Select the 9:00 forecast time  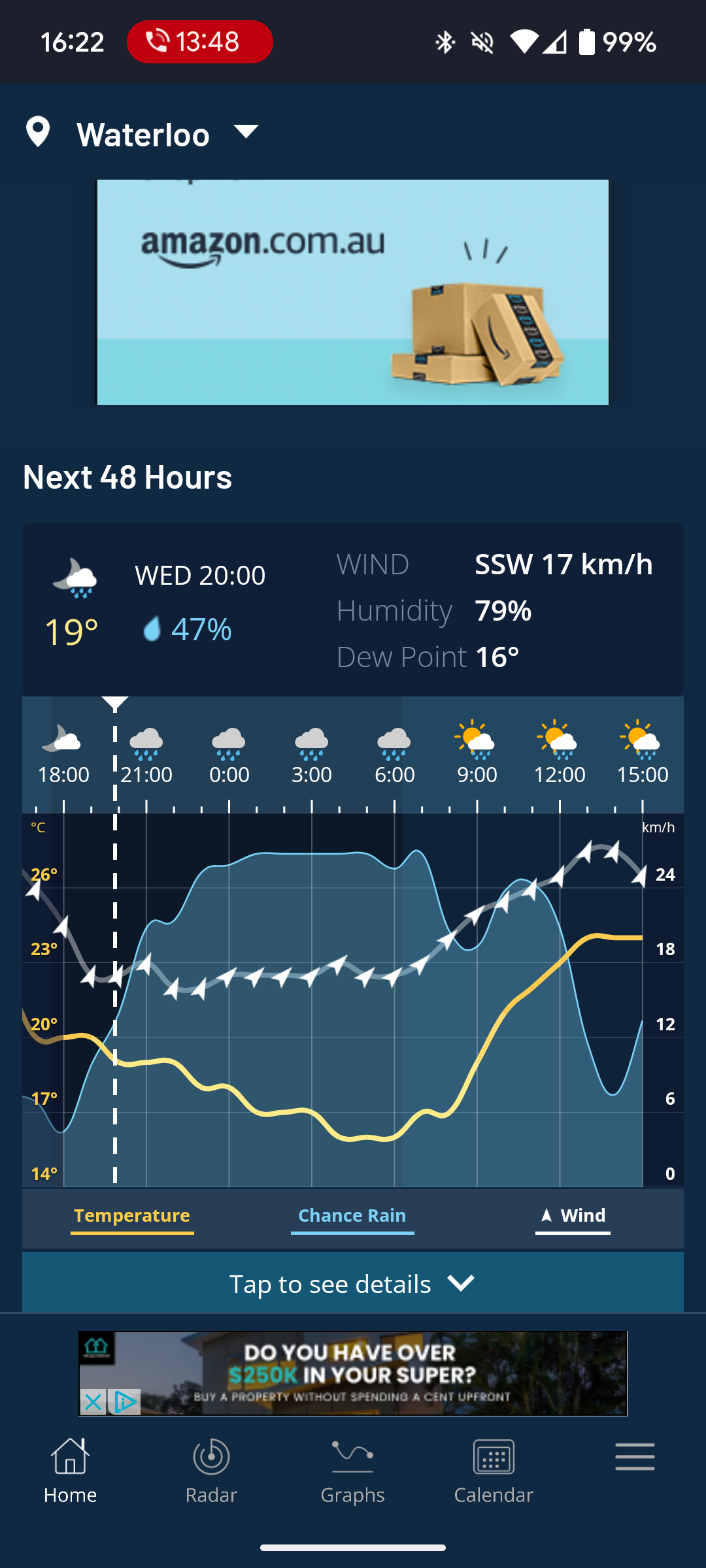(x=477, y=755)
